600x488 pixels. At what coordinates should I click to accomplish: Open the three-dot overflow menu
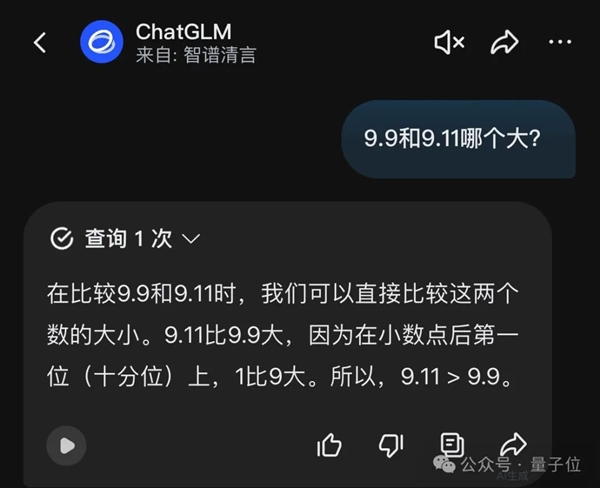tap(560, 42)
